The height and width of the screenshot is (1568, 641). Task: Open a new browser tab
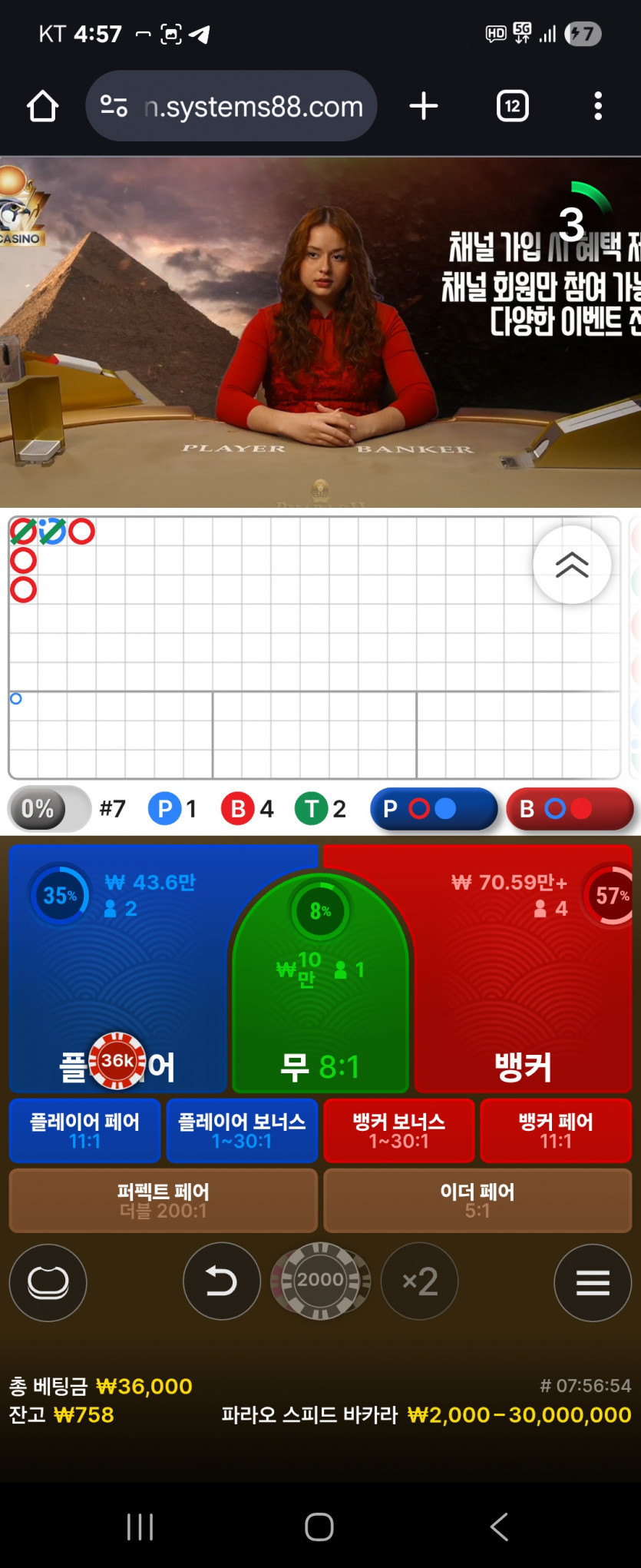coord(424,106)
